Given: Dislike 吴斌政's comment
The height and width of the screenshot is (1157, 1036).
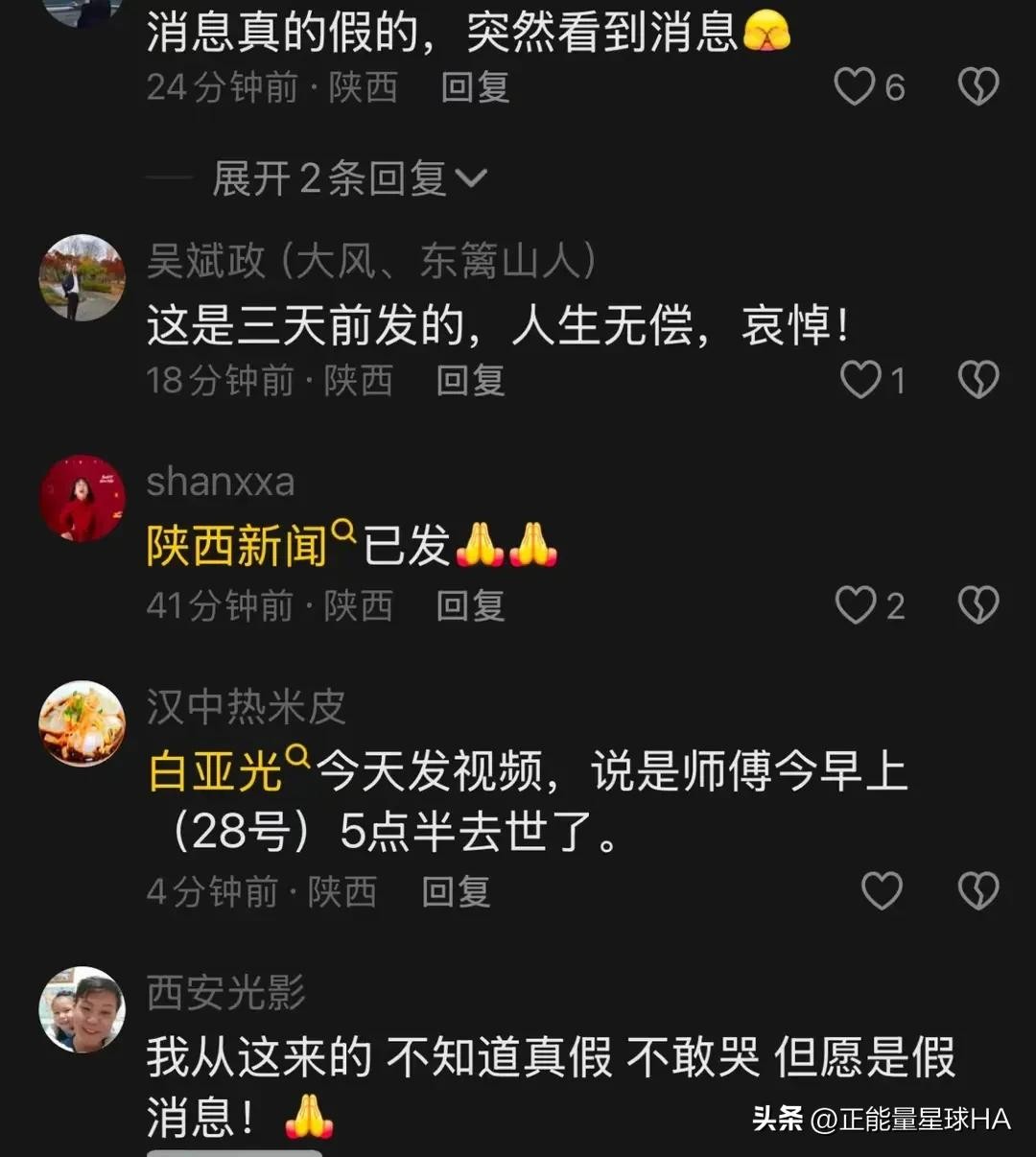Looking at the screenshot, I should (977, 380).
